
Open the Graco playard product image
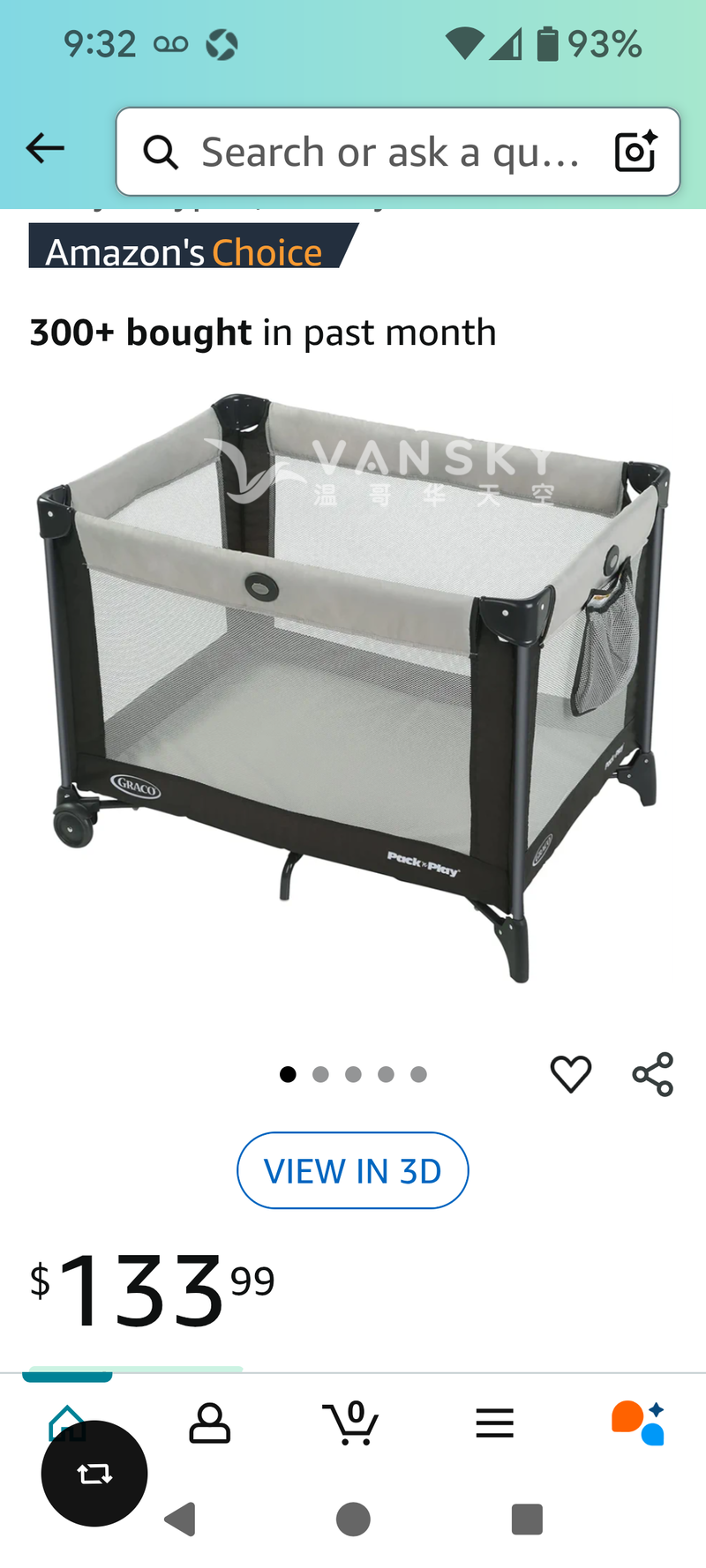pyautogui.click(x=353, y=688)
